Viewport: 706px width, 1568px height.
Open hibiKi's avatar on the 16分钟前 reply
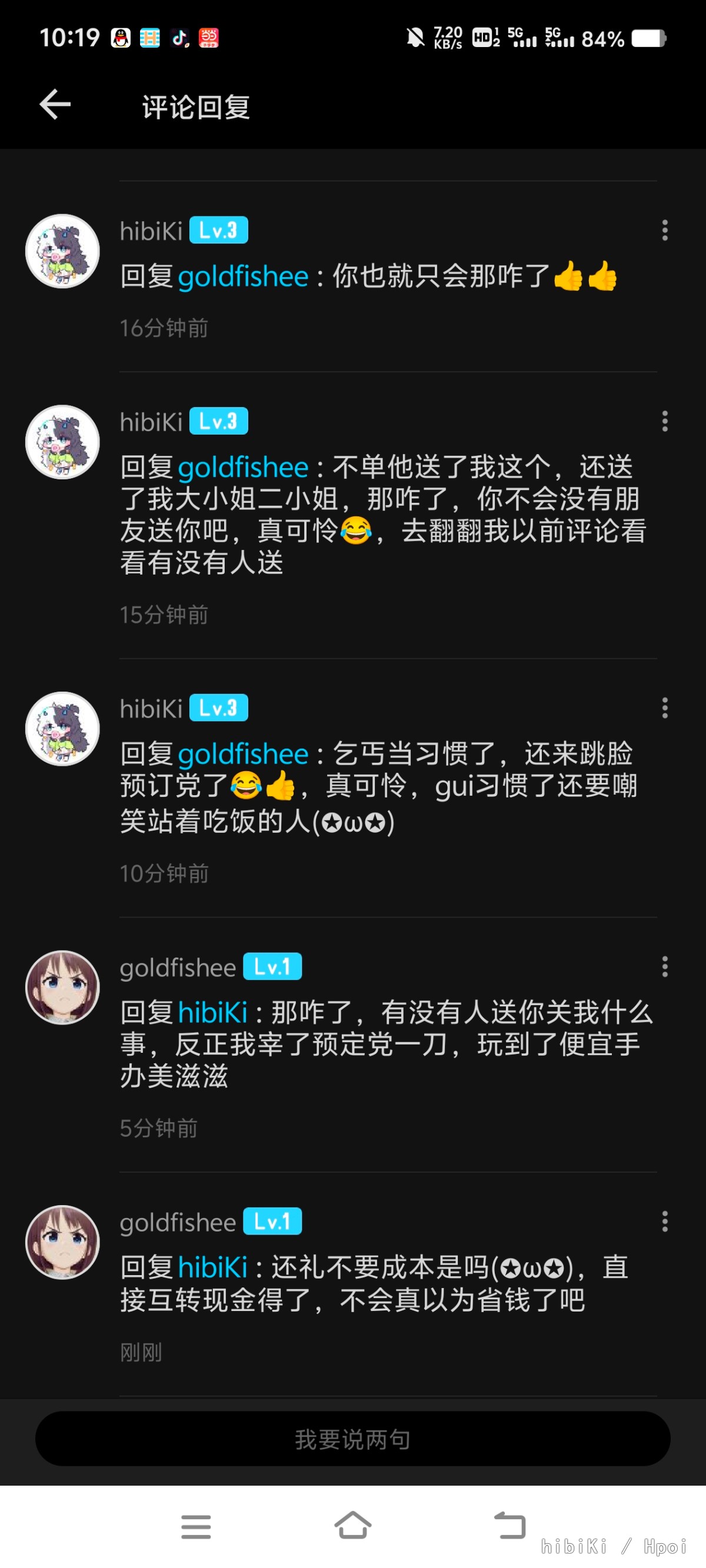(62, 251)
